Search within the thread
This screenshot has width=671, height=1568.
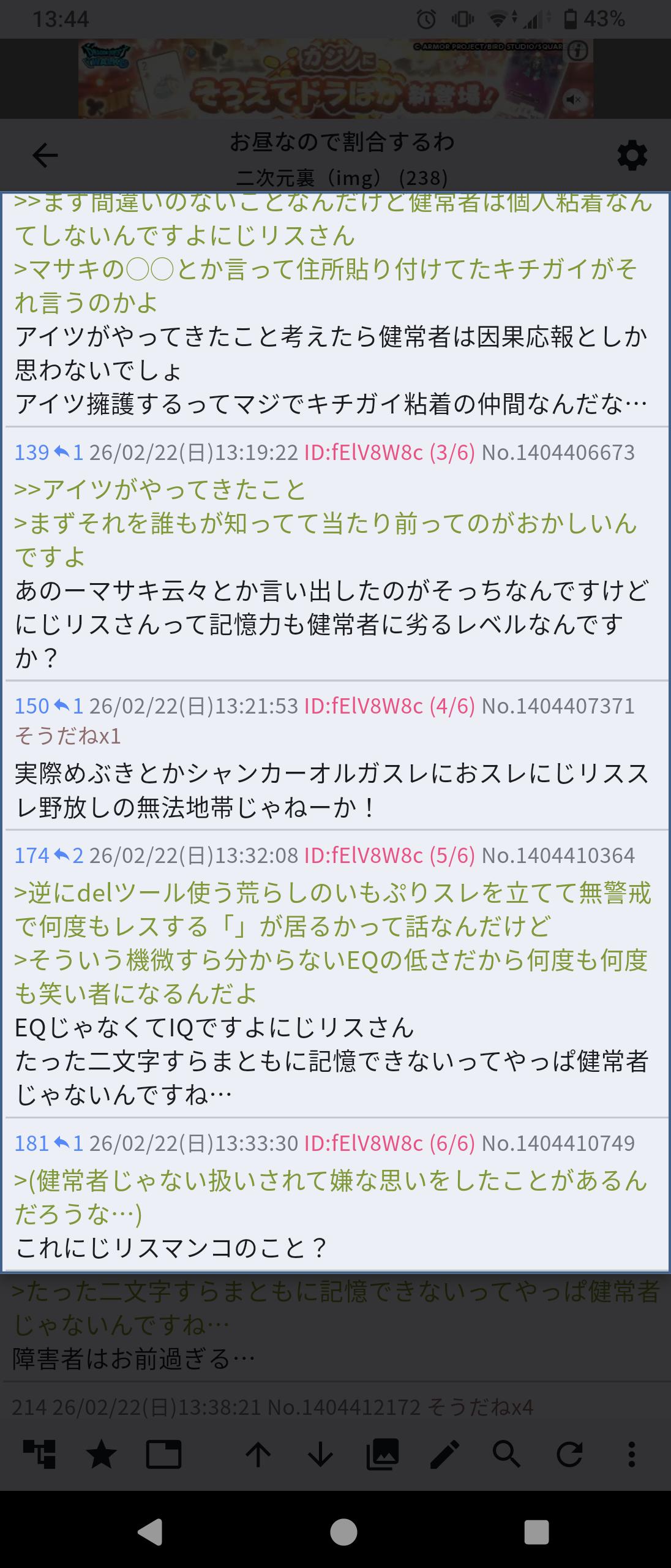coord(506,1453)
